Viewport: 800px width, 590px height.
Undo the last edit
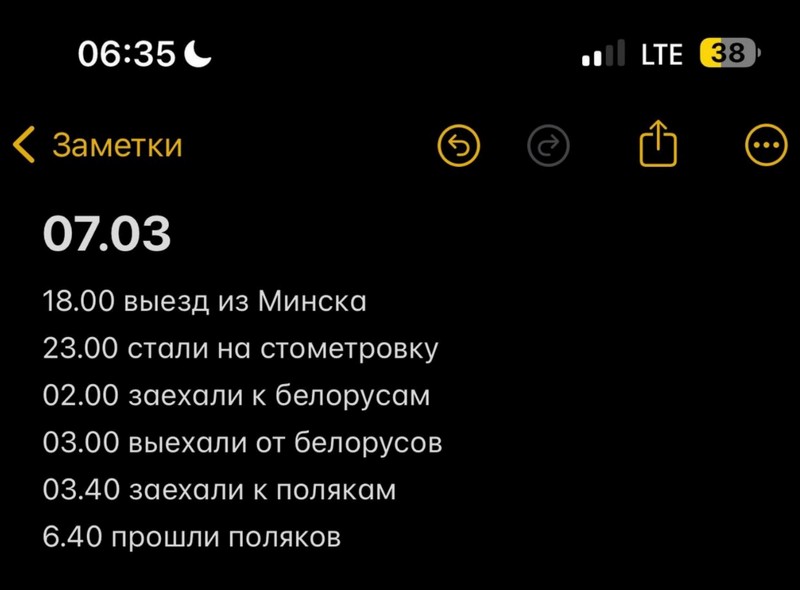(x=459, y=147)
